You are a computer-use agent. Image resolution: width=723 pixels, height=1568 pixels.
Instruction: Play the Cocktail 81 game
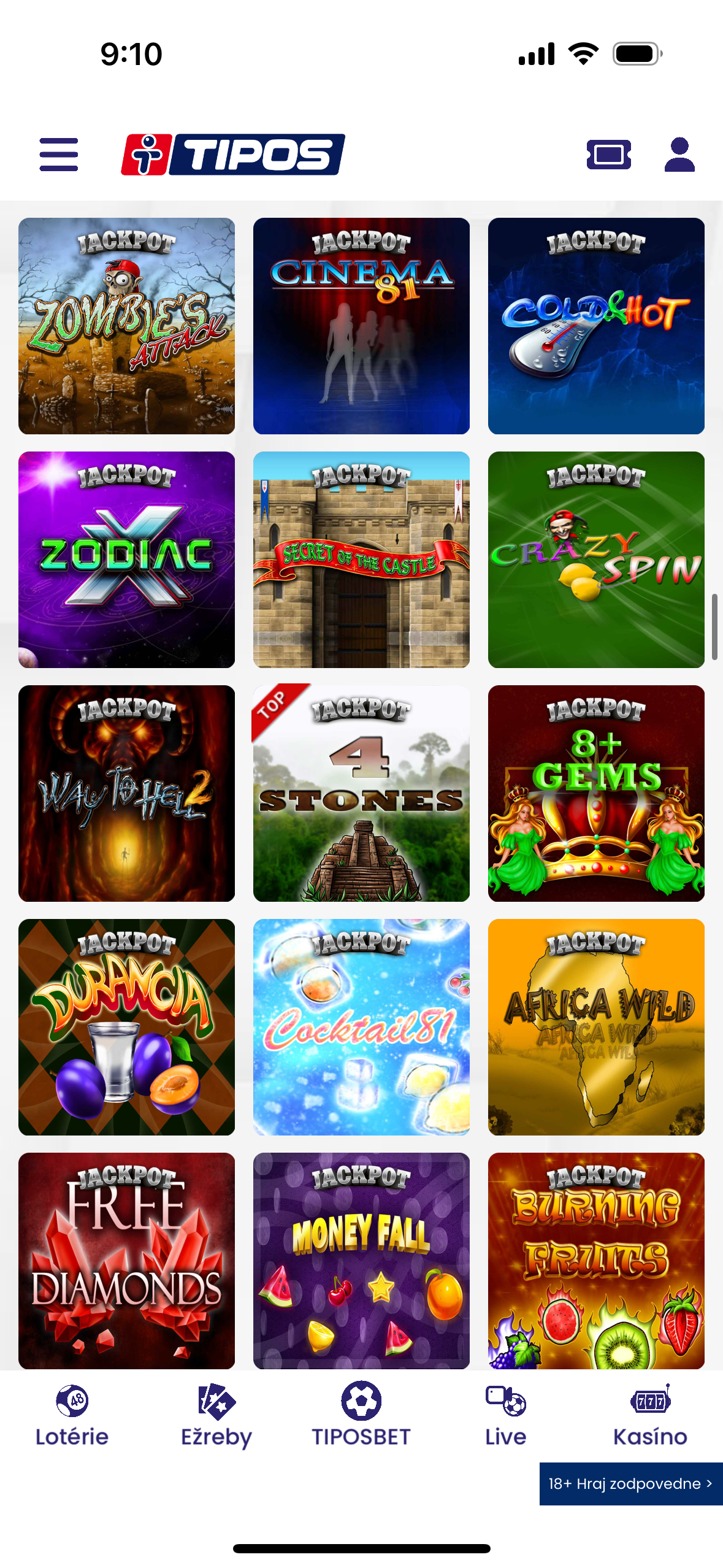[361, 1027]
